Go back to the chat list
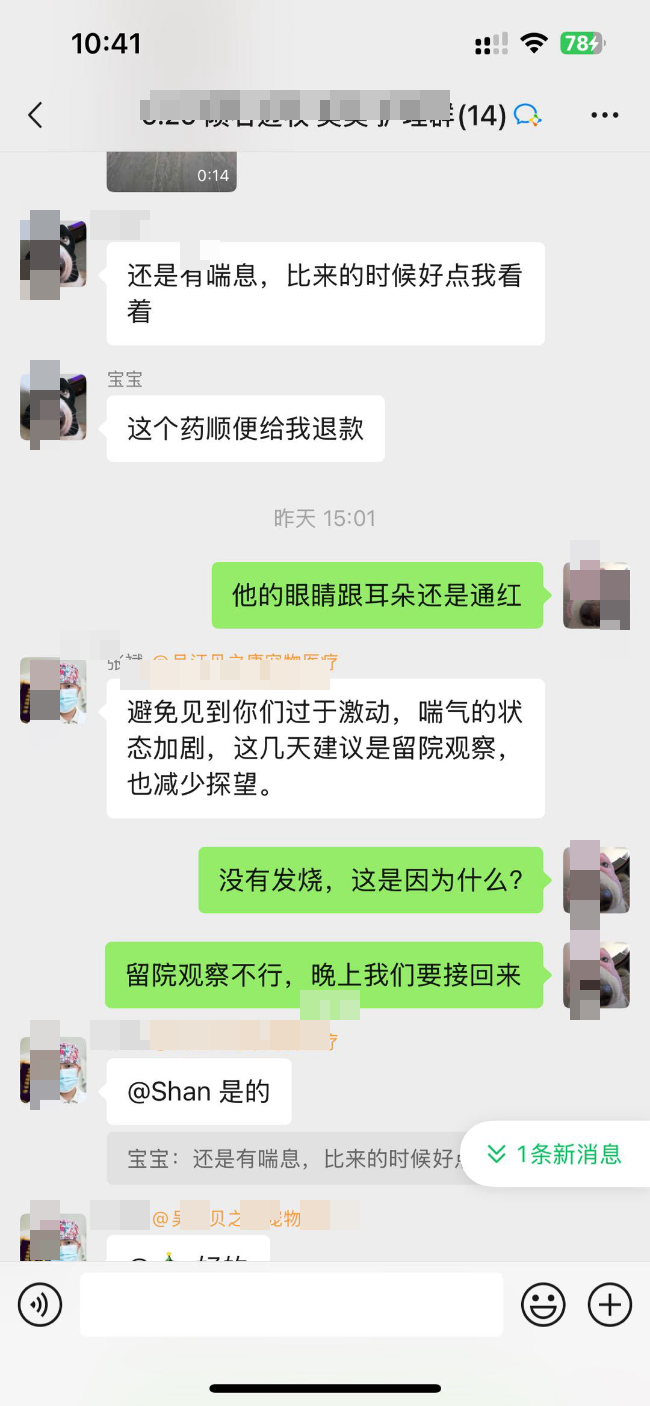650x1406 pixels. point(36,116)
